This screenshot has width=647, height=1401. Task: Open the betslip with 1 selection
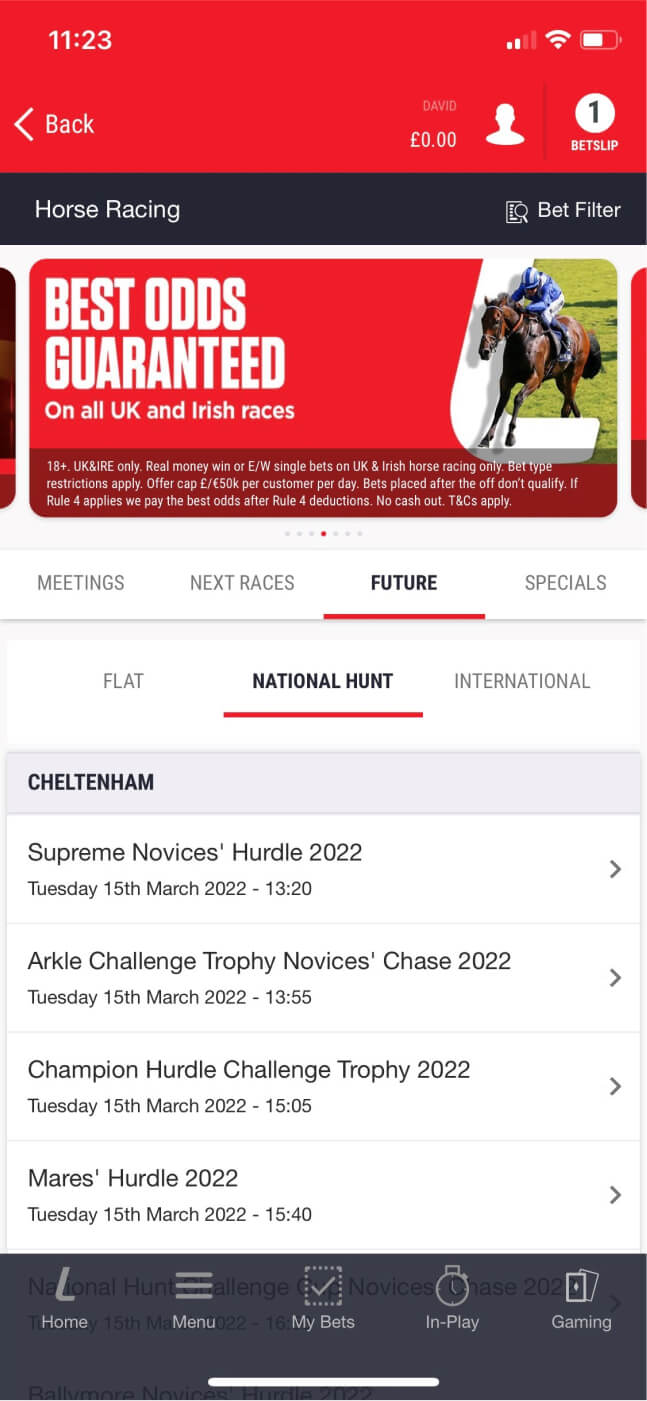pyautogui.click(x=594, y=124)
